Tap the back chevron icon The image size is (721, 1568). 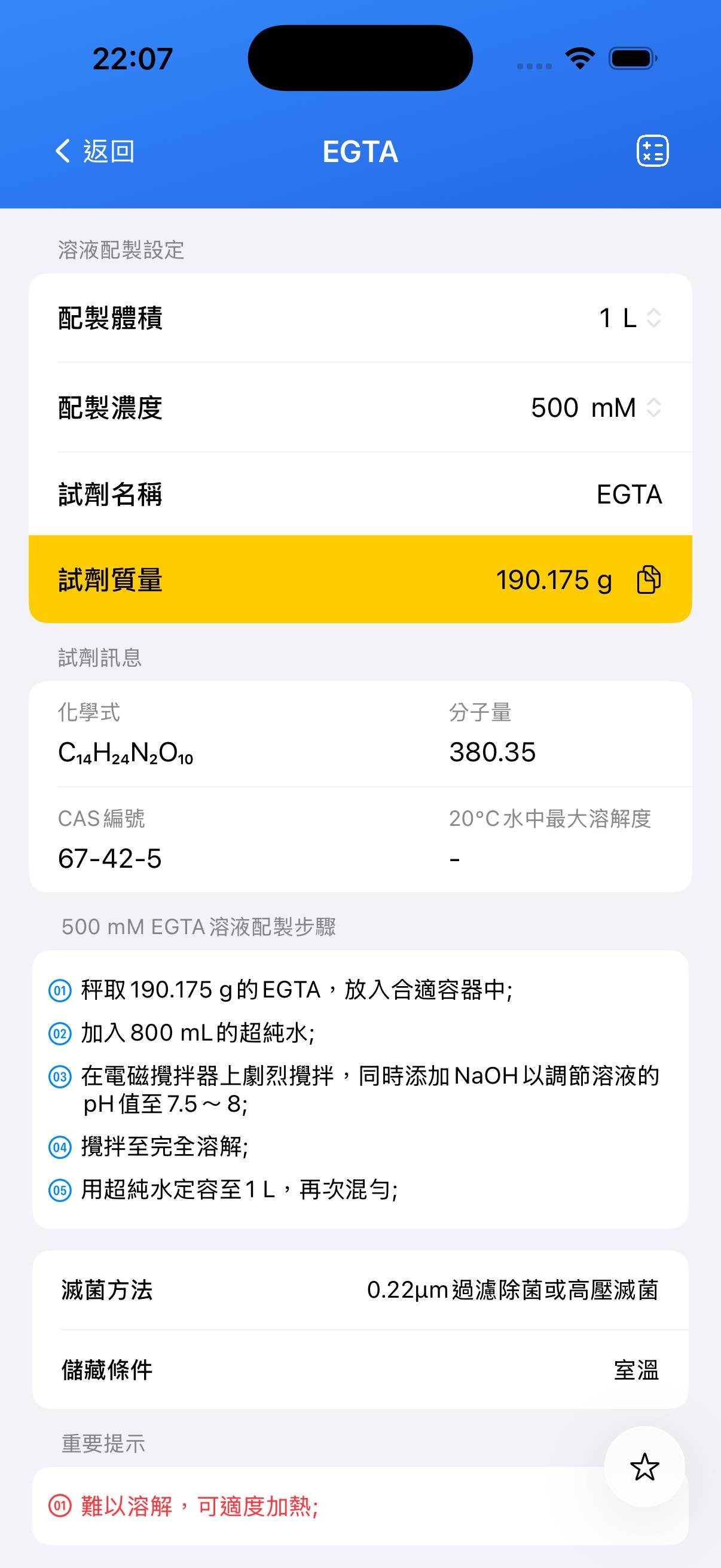62,150
